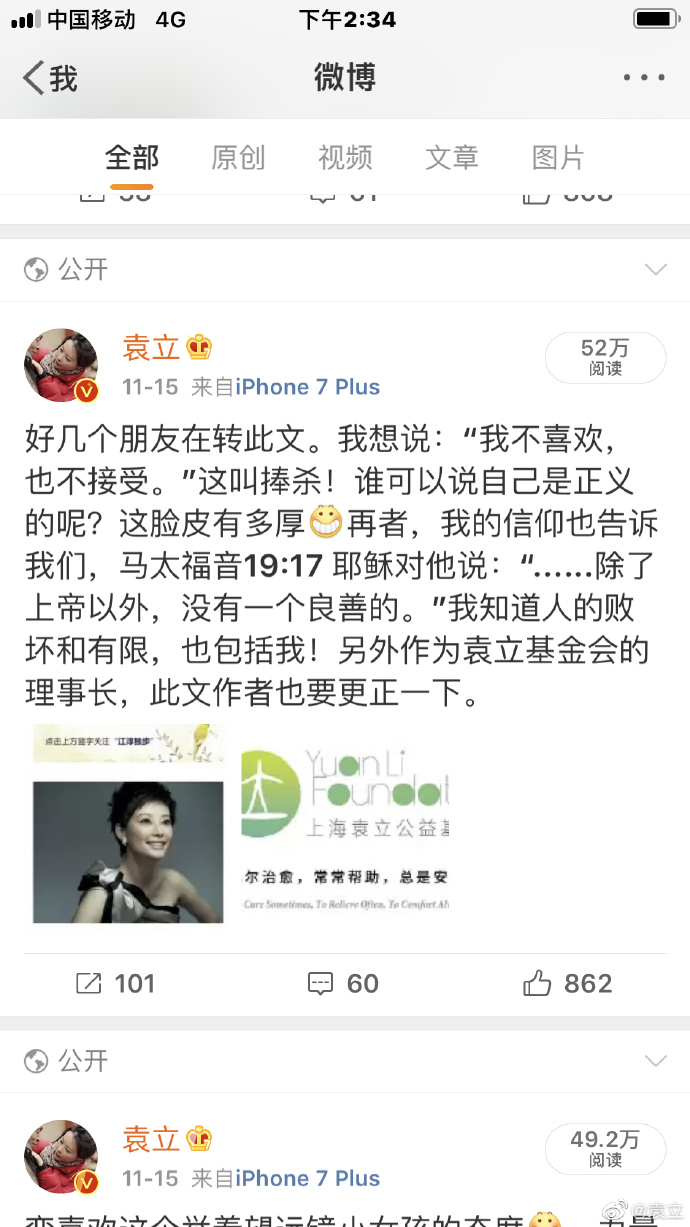Open 袁立 username on the 49.2万阅读 post
This screenshot has width=690, height=1227.
click(151, 1139)
